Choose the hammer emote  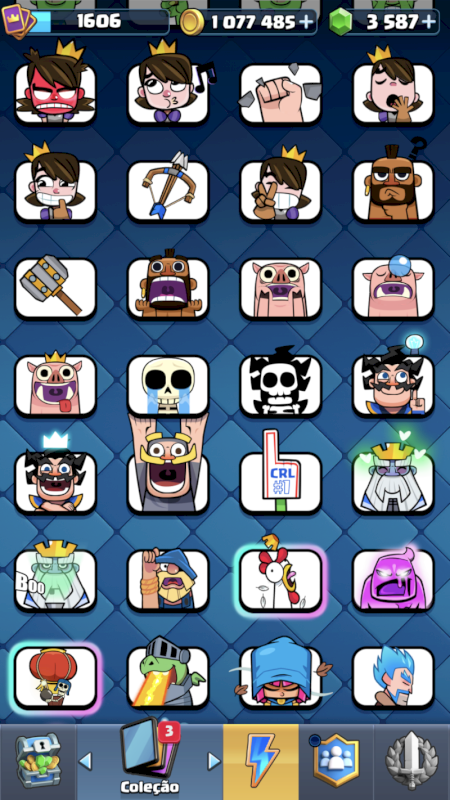click(56, 287)
